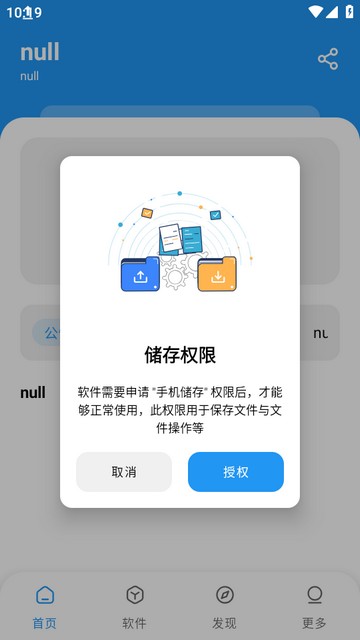Go to the 更多 tab
Image resolution: width=360 pixels, height=640 pixels.
[314, 607]
